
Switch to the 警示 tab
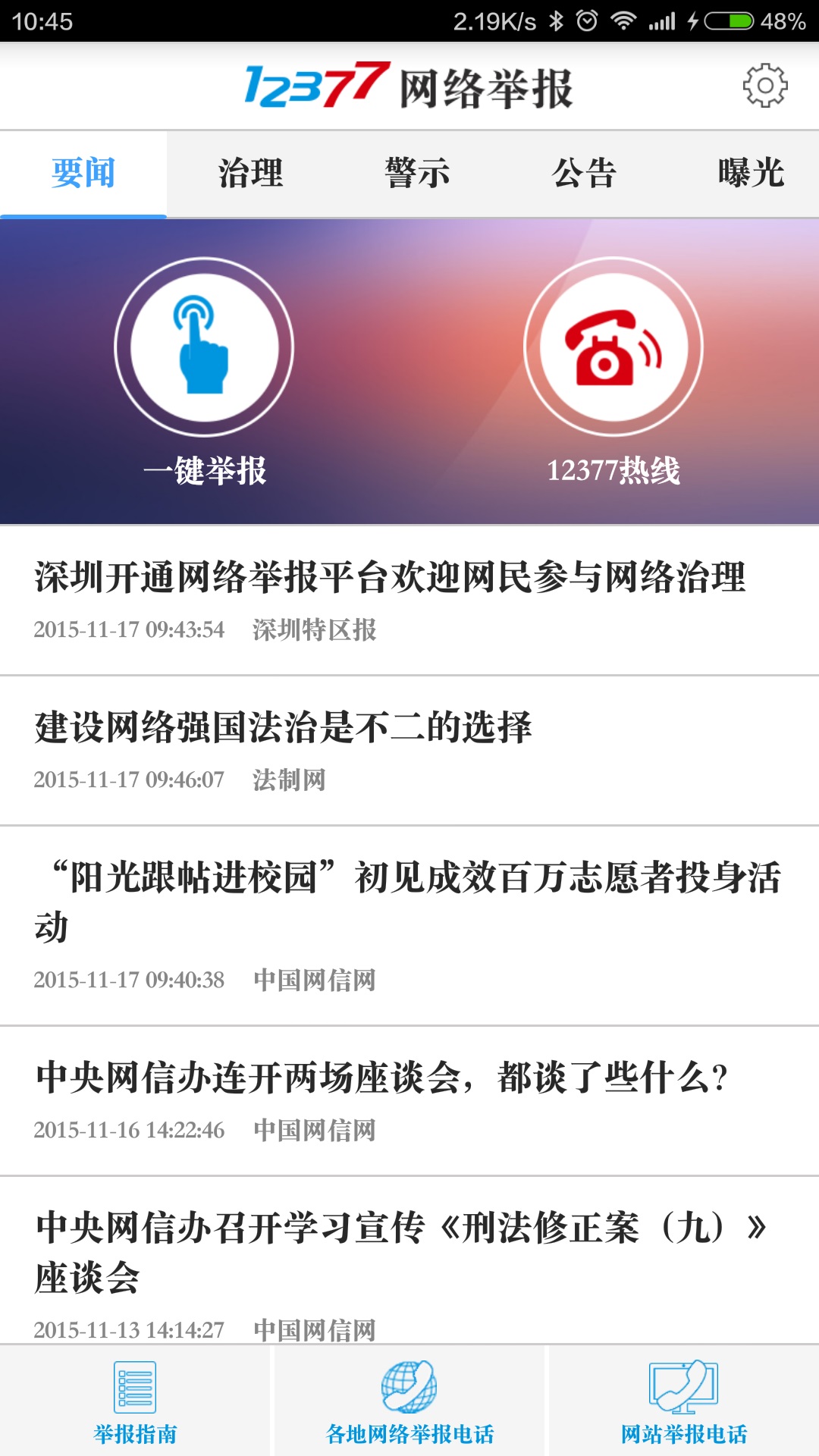pos(417,174)
